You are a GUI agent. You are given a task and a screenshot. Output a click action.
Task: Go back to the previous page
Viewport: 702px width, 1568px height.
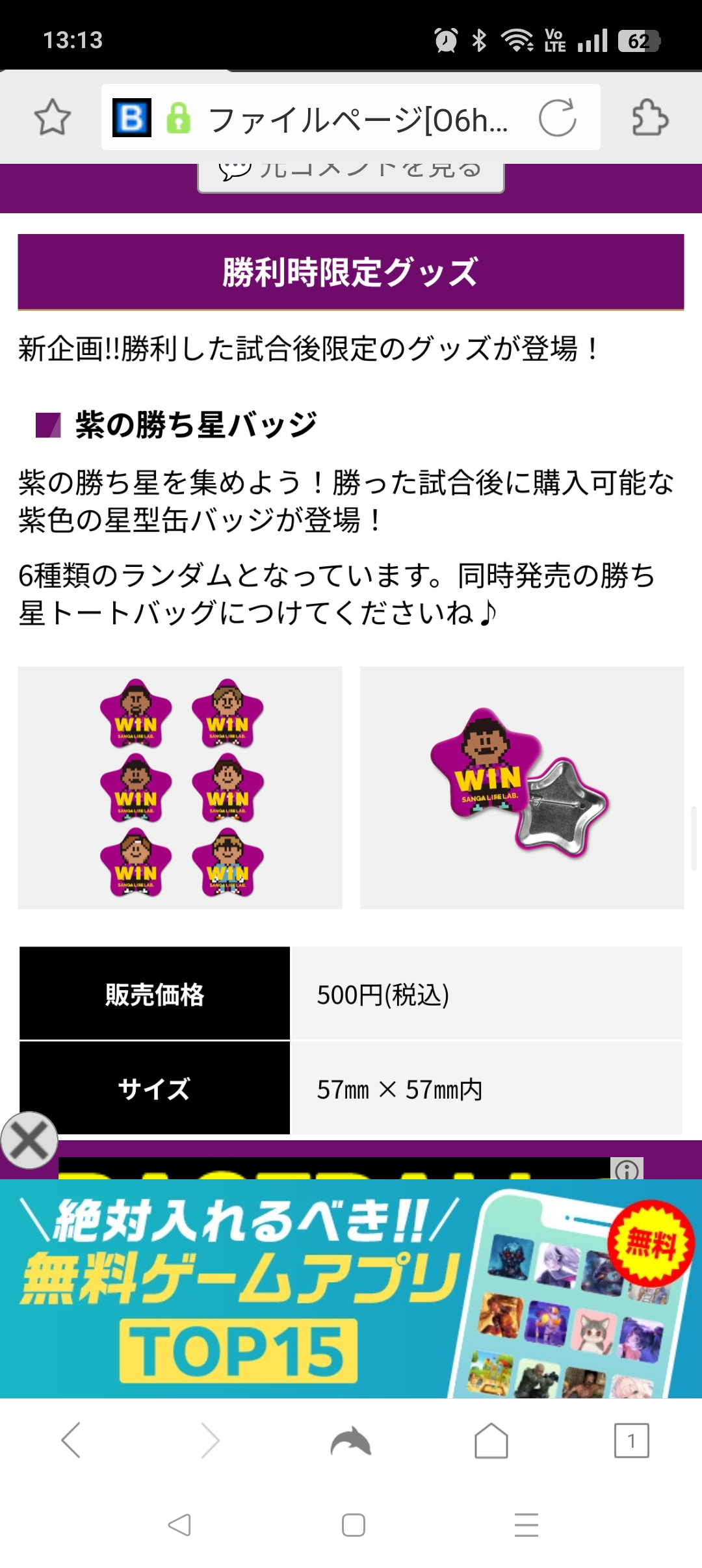click(71, 1440)
